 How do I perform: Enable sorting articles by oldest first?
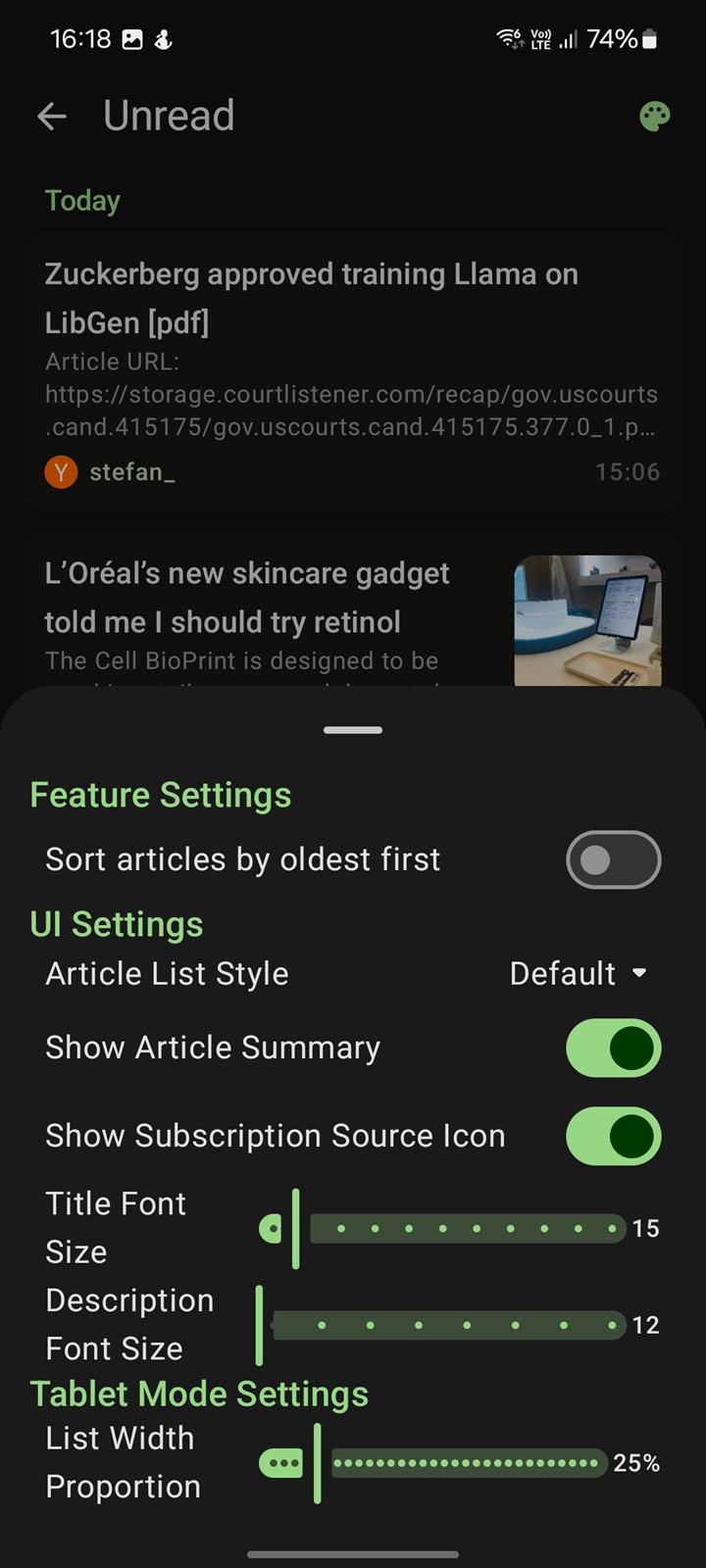(613, 859)
